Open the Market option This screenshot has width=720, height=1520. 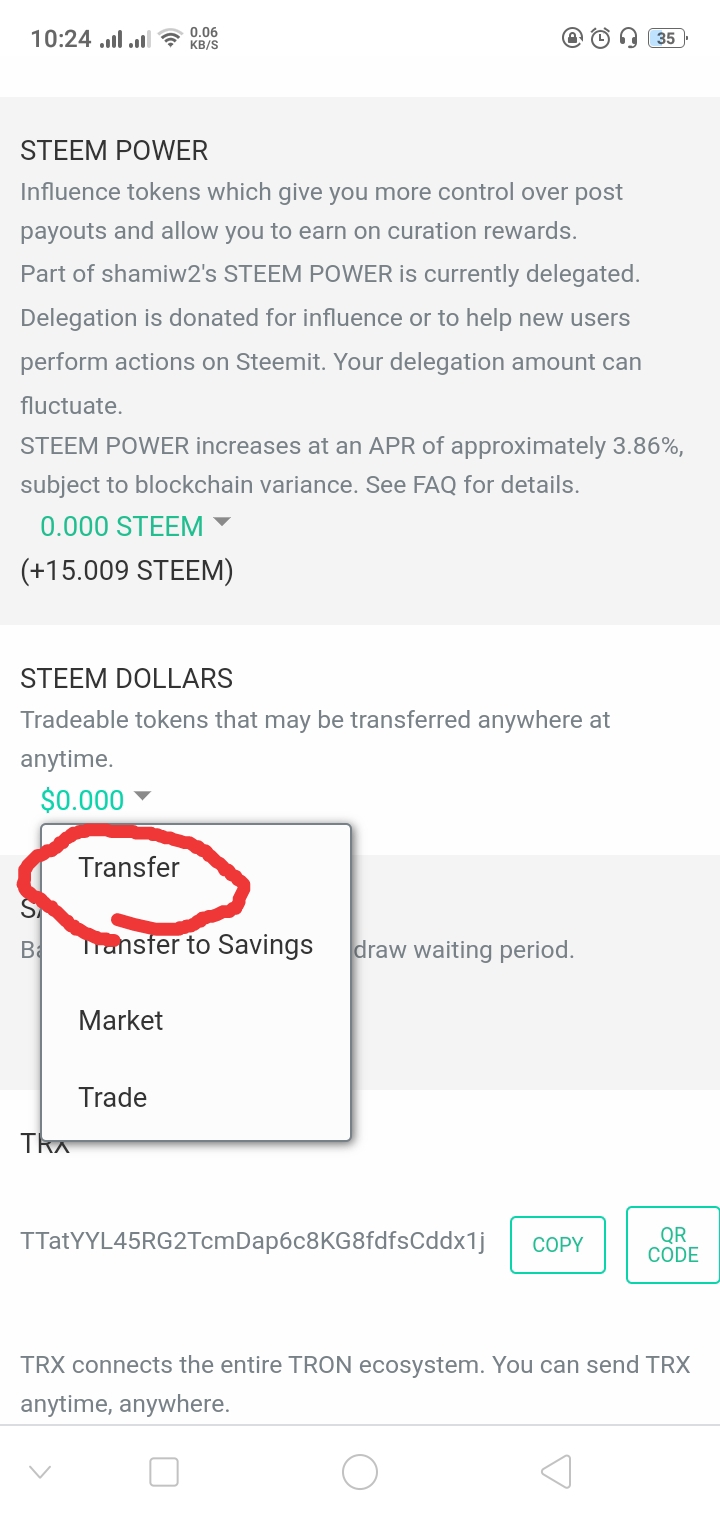(195, 1021)
